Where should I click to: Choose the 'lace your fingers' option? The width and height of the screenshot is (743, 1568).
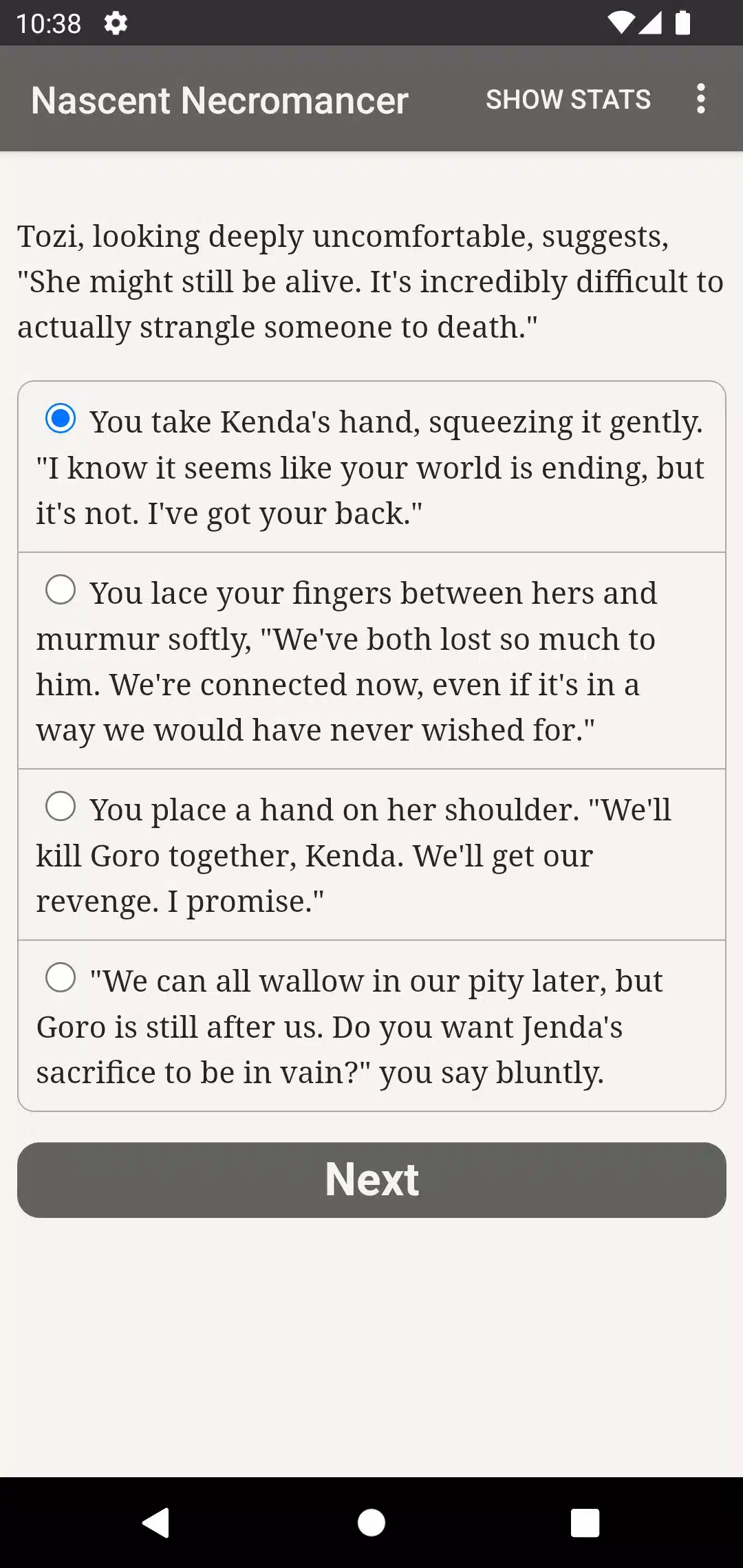61,590
